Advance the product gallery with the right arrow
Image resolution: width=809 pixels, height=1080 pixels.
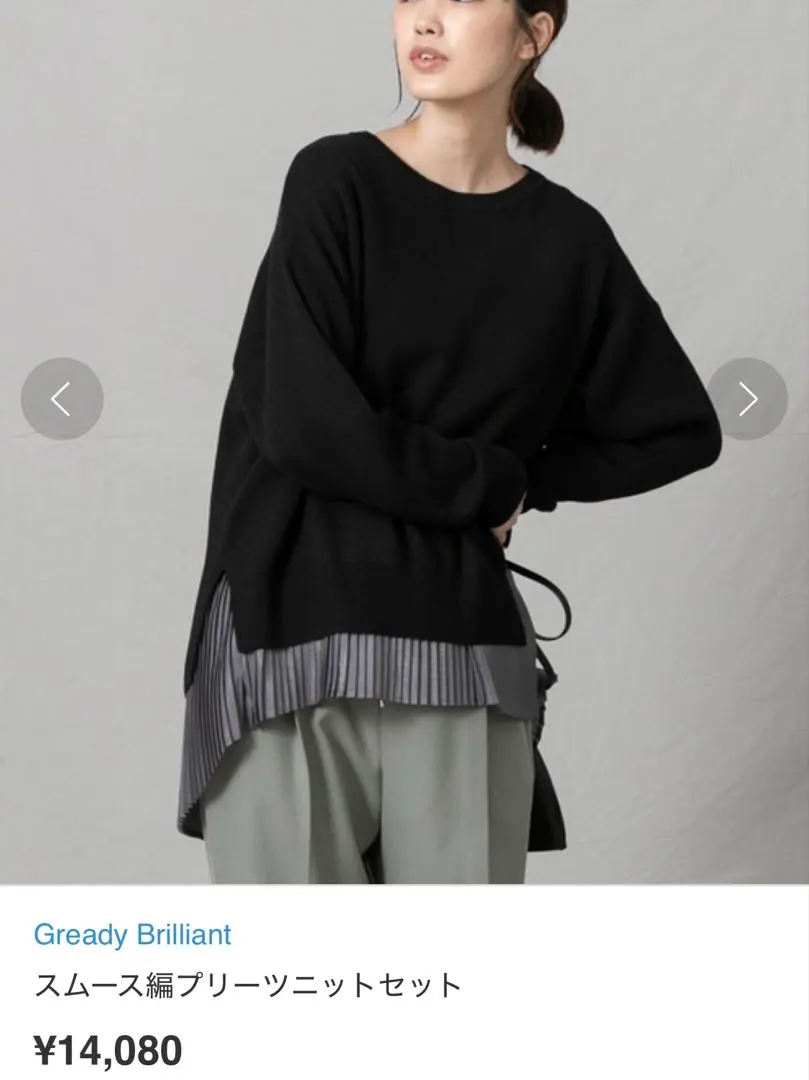coord(747,397)
